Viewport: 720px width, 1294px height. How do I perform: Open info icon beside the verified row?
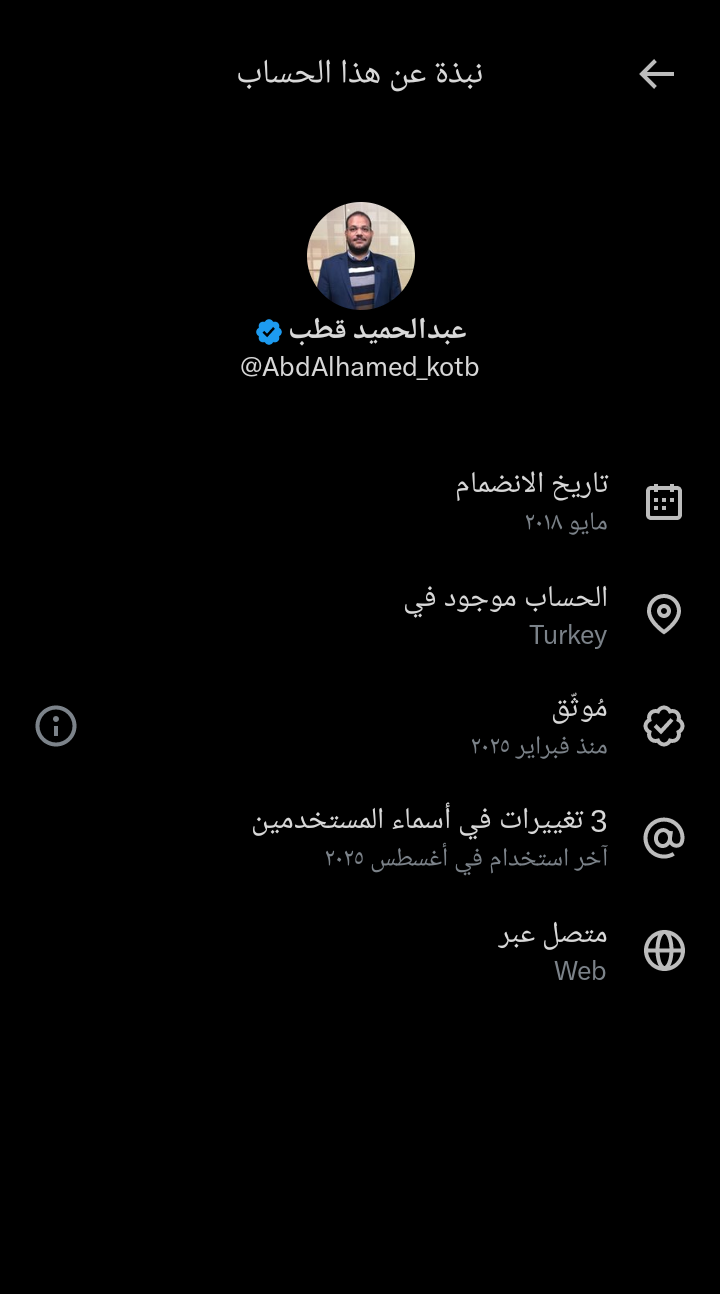click(x=56, y=726)
